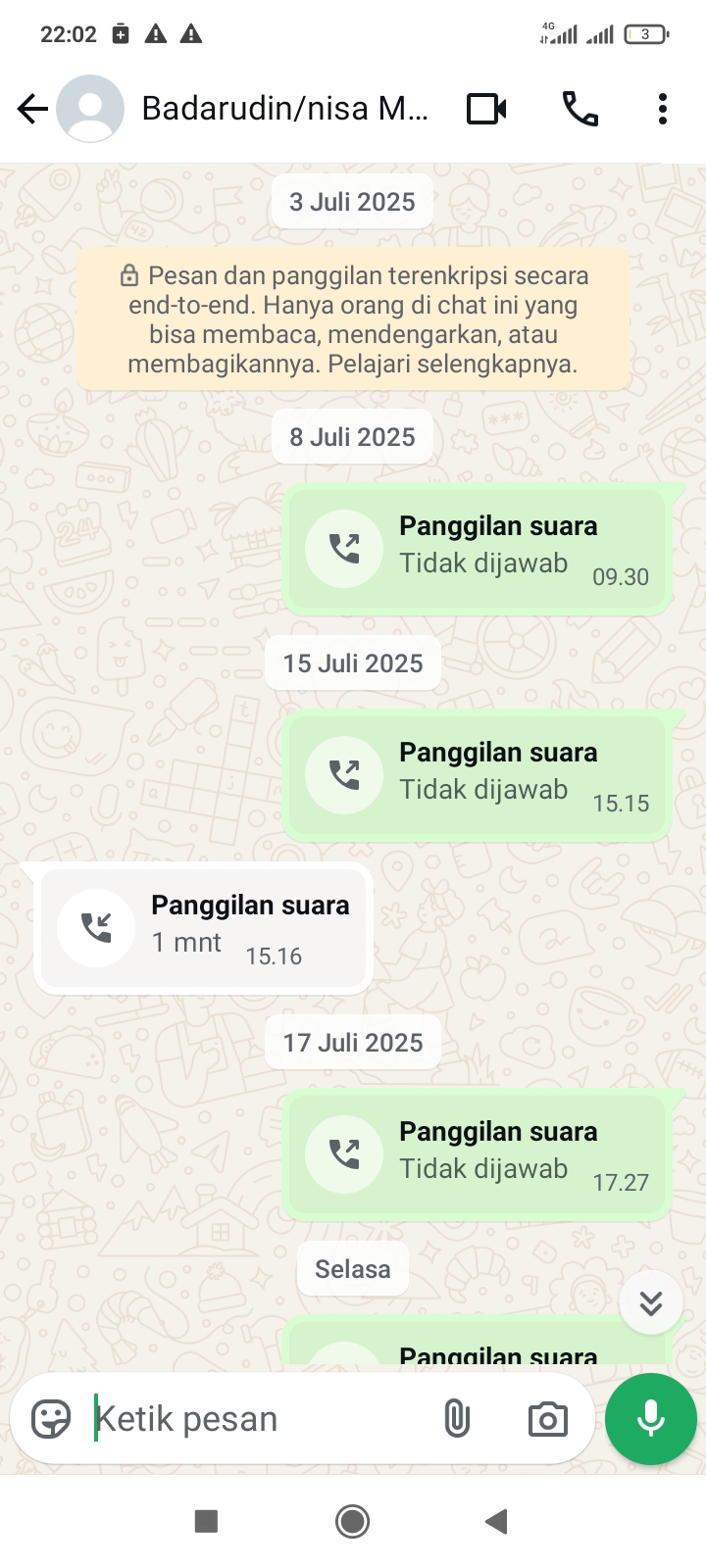Image resolution: width=706 pixels, height=1568 pixels.
Task: Start a voice call from the header
Action: click(x=580, y=109)
